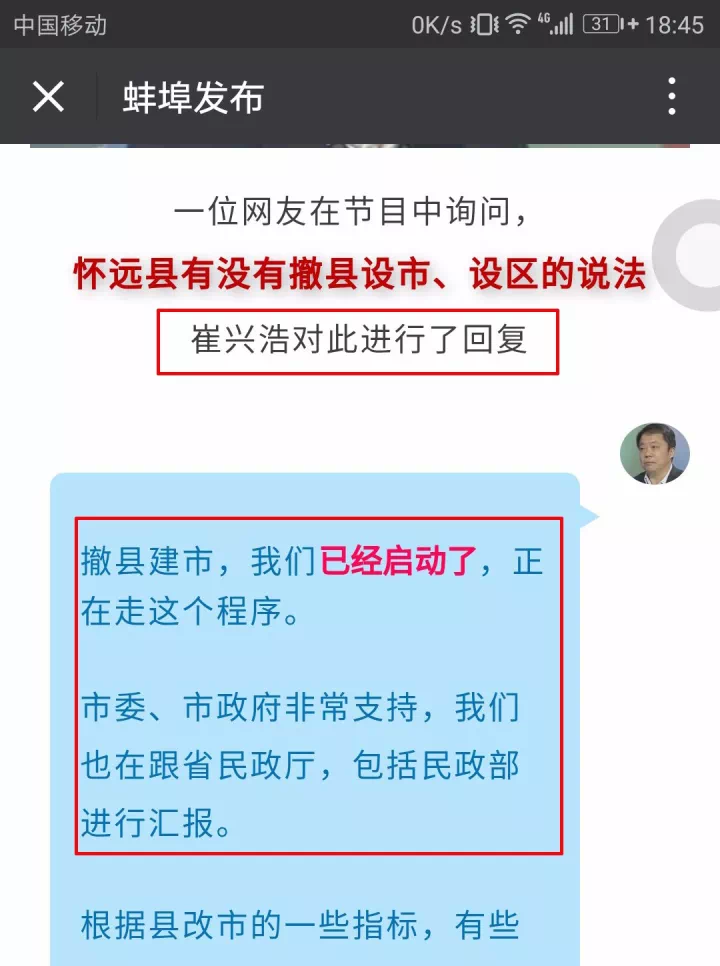Tap the floating circle button at right edge
720x966 pixels.
pyautogui.click(x=693, y=254)
